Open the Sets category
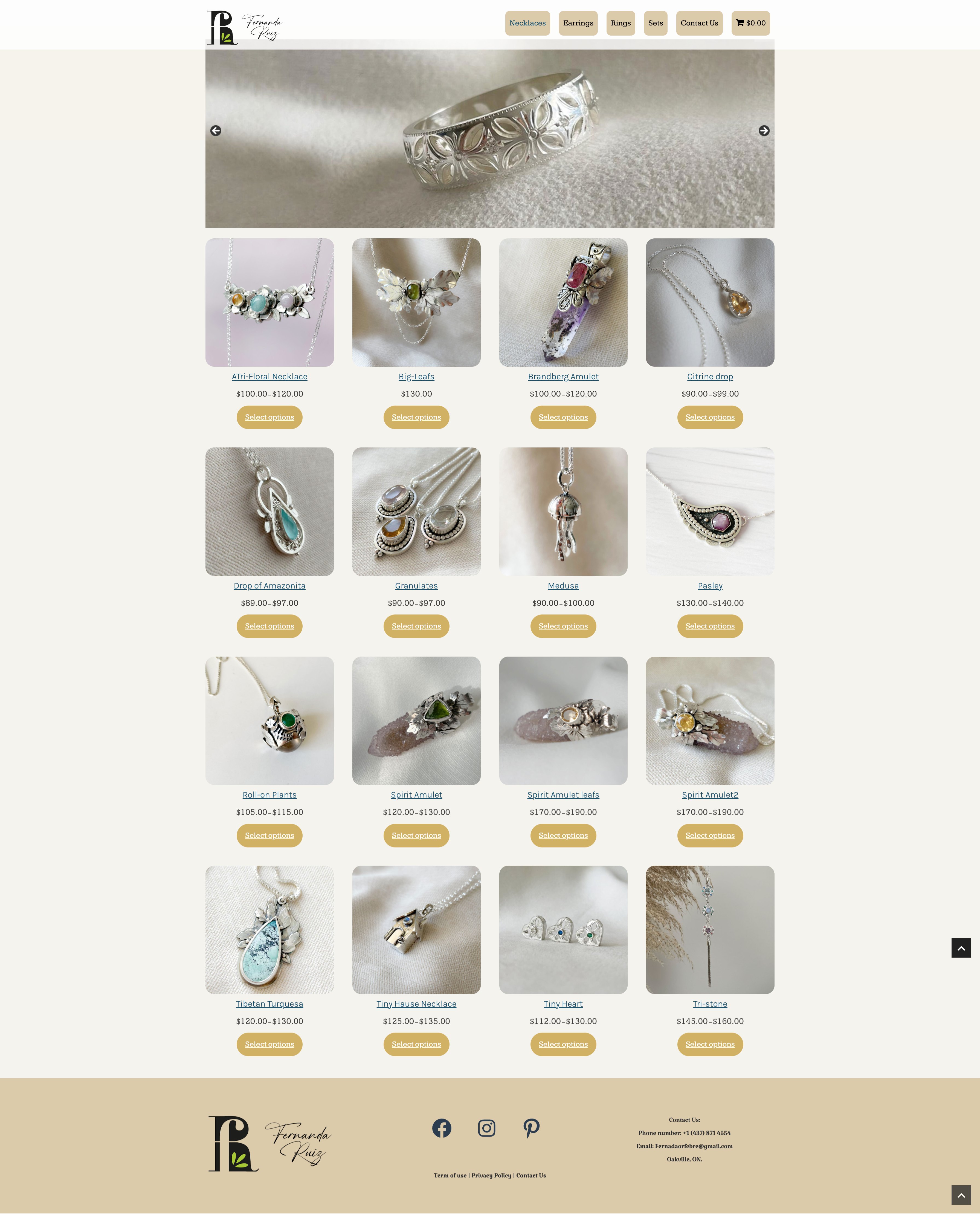Viewport: 980px width, 1214px height. [x=656, y=23]
